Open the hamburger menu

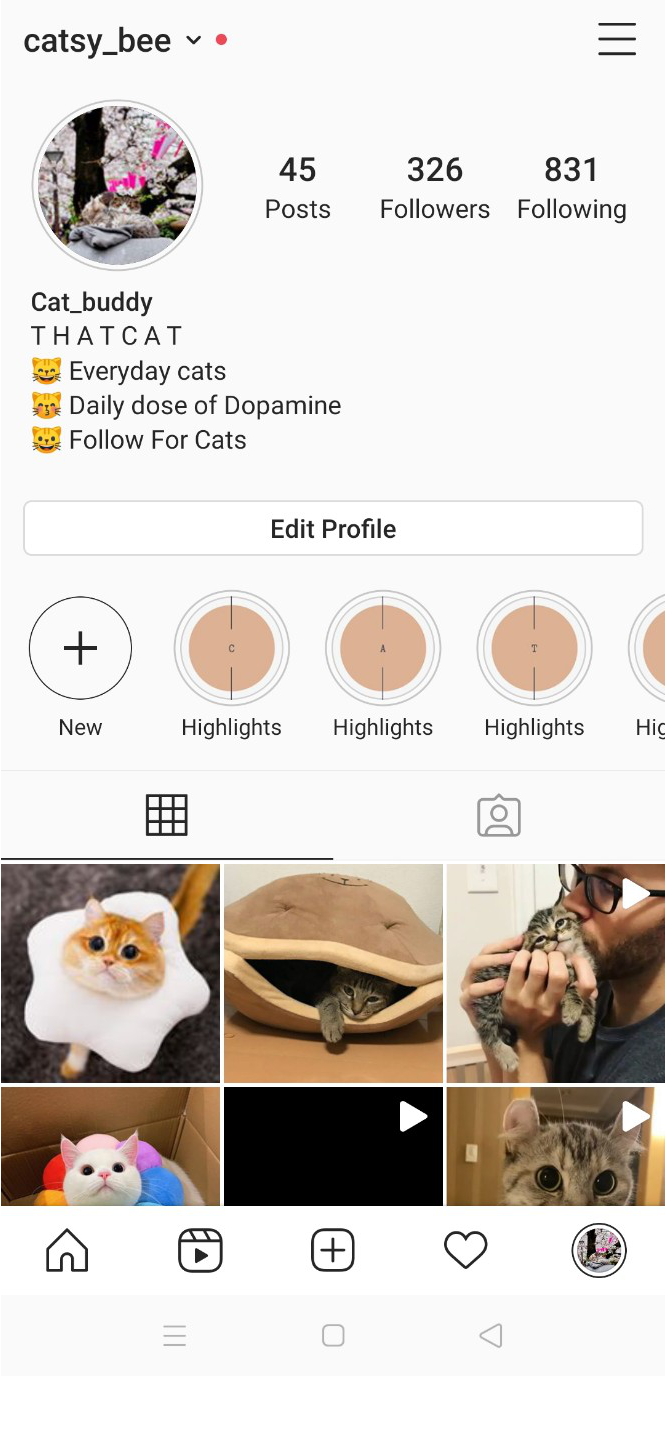click(616, 40)
